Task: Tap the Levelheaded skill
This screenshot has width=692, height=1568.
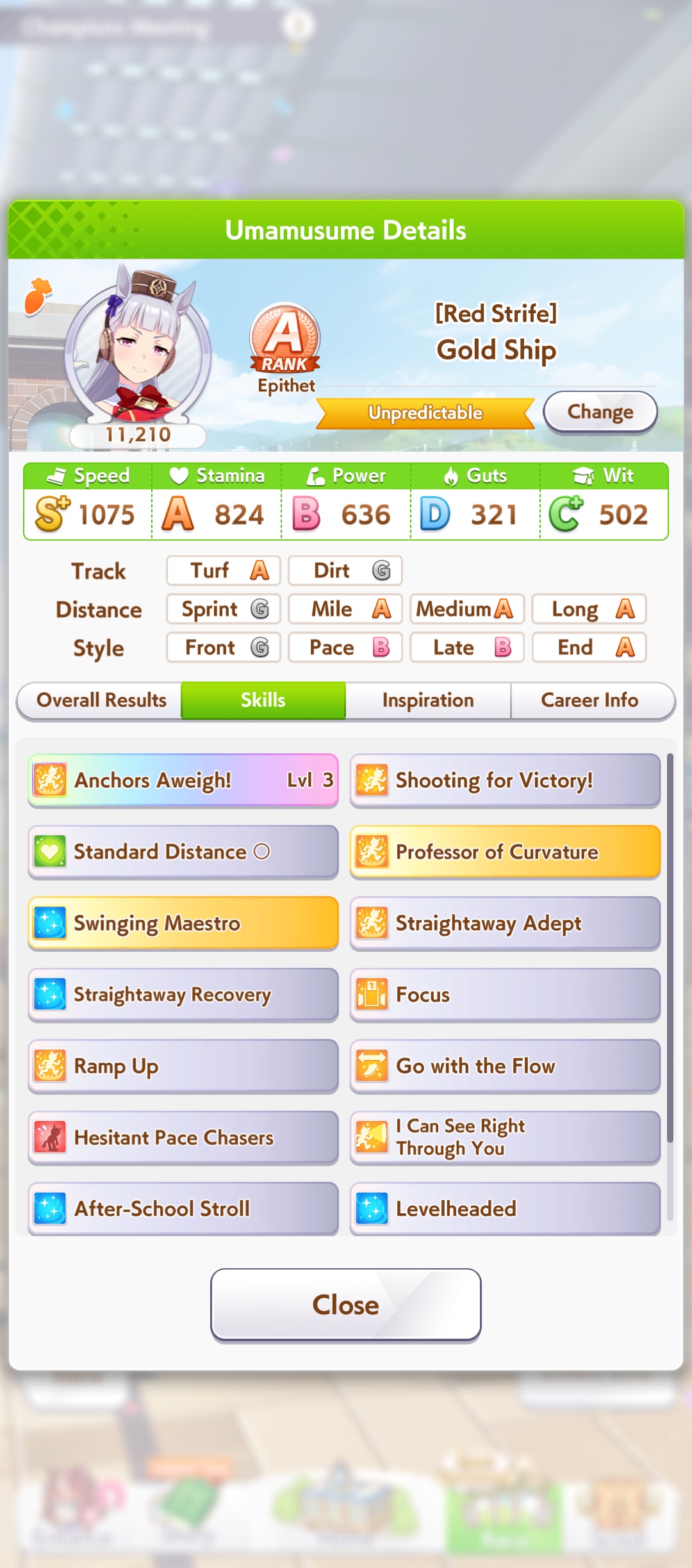Action: [x=505, y=1208]
